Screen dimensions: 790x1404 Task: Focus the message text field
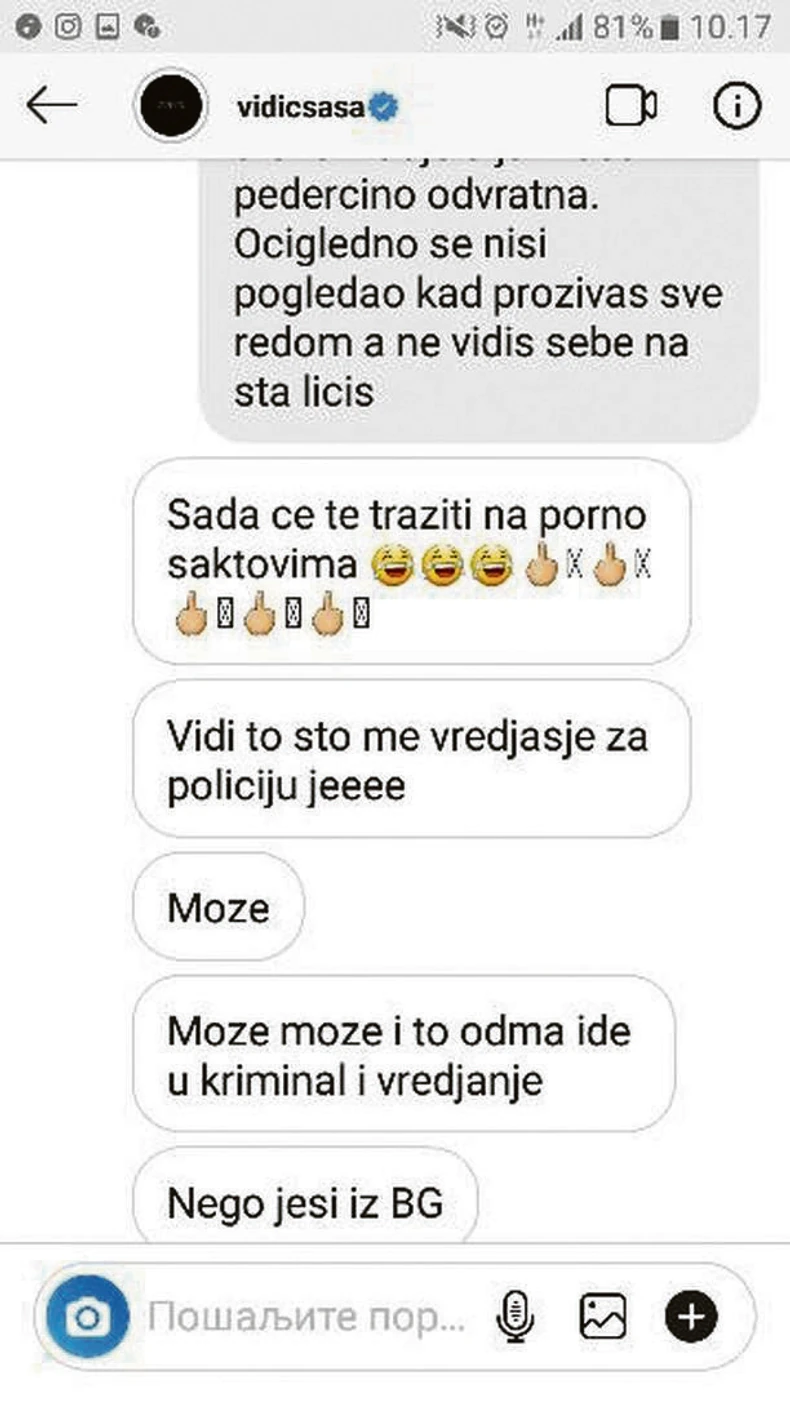[305, 1318]
